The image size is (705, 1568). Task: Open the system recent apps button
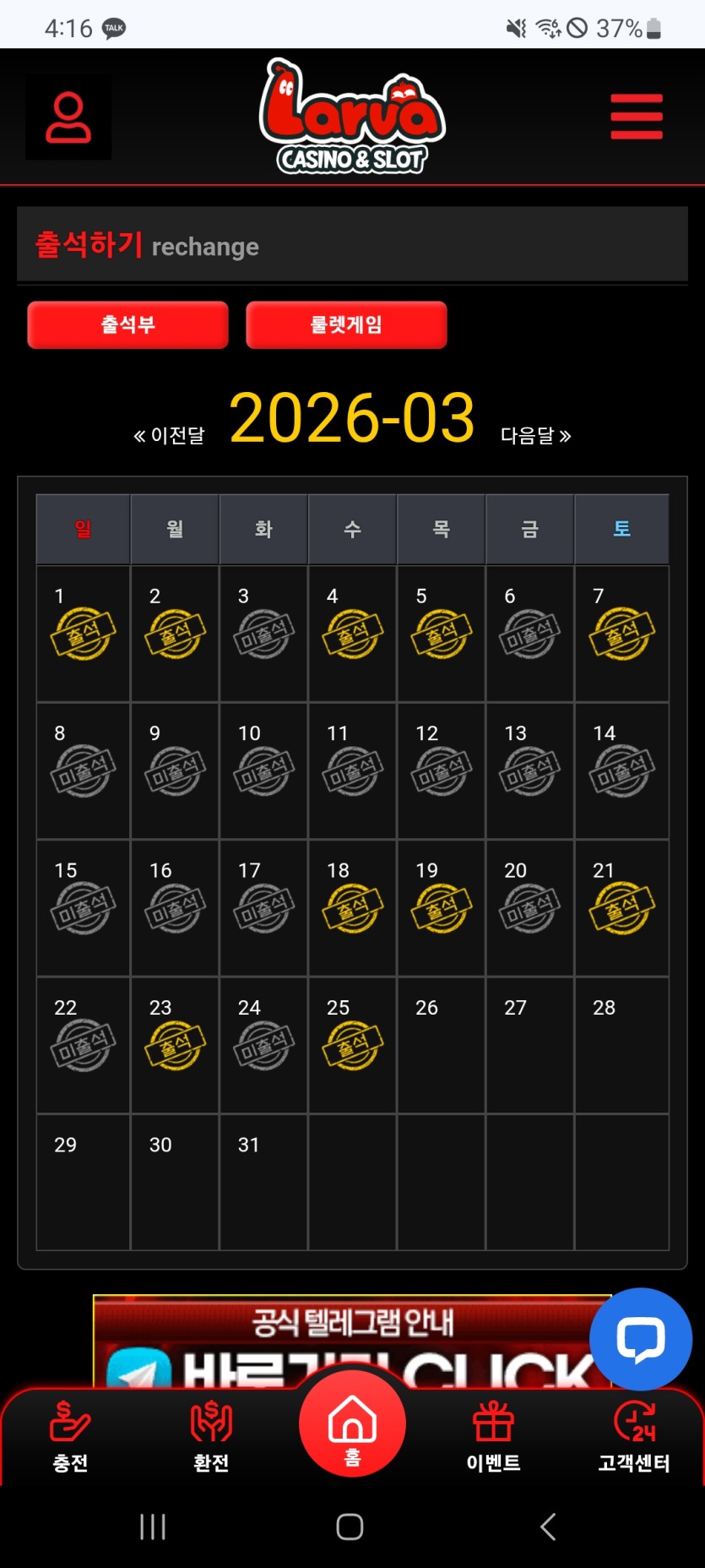point(153,1527)
